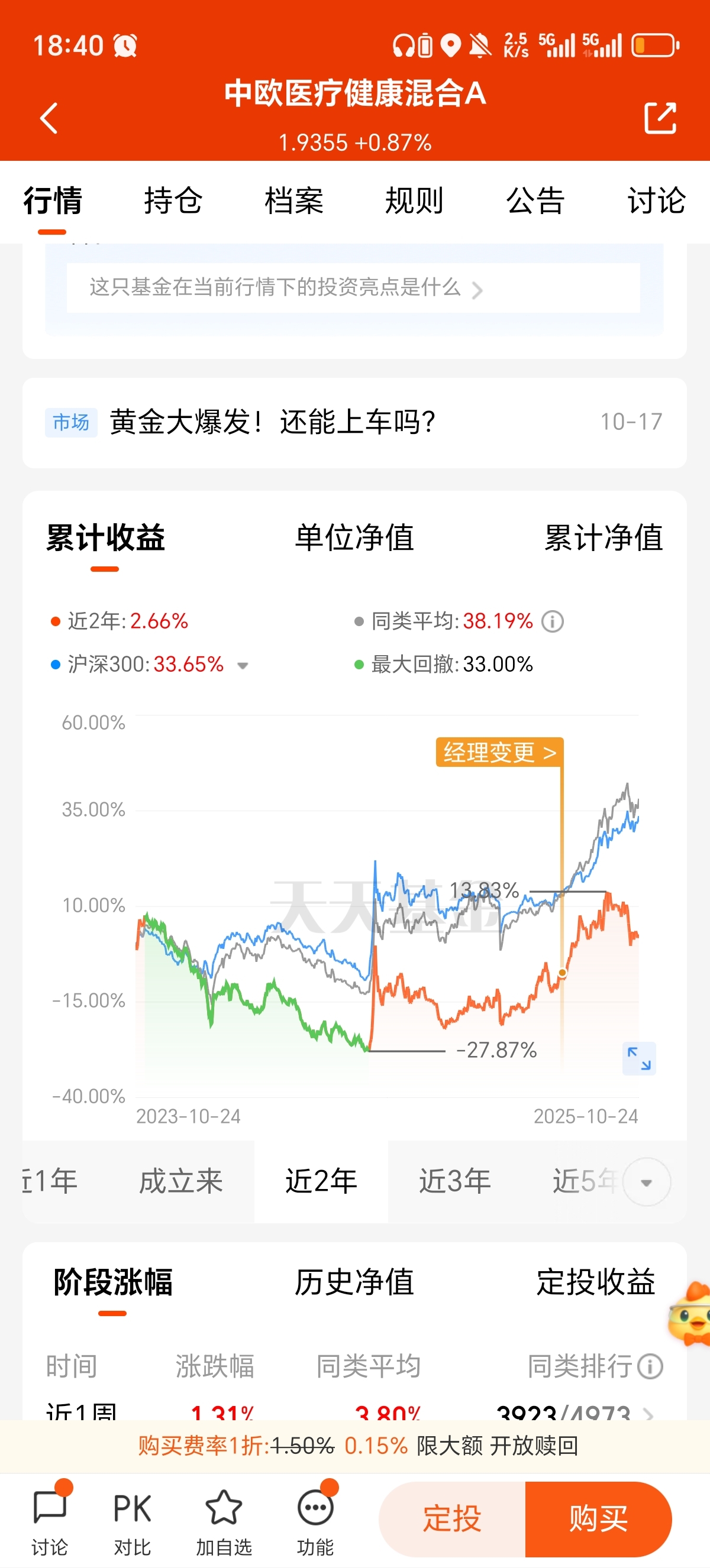The height and width of the screenshot is (1568, 710).
Task: Share this fund page
Action: click(660, 118)
